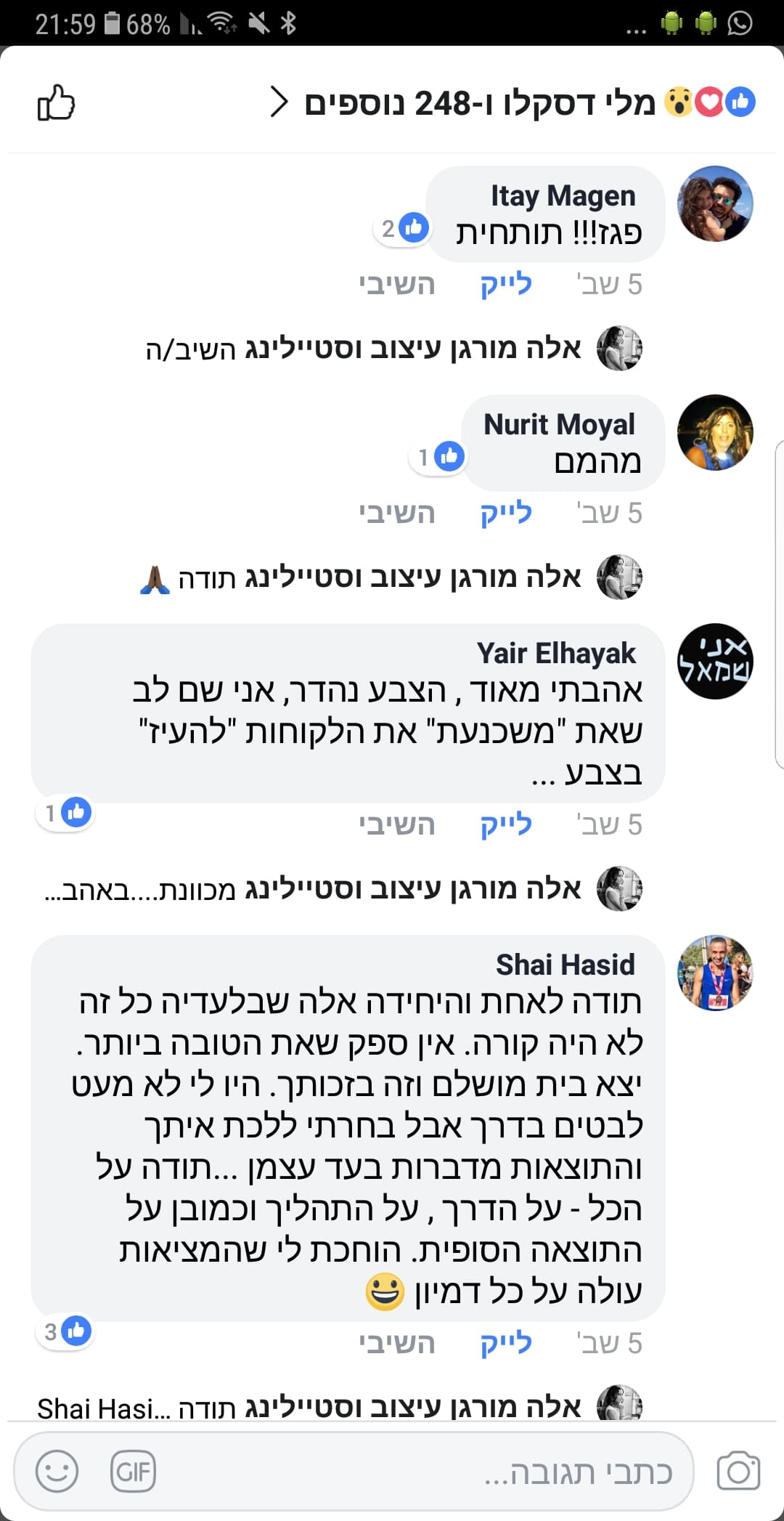The height and width of the screenshot is (1521, 784).
Task: Like the post with thumbs-up icon
Action: coord(56,102)
